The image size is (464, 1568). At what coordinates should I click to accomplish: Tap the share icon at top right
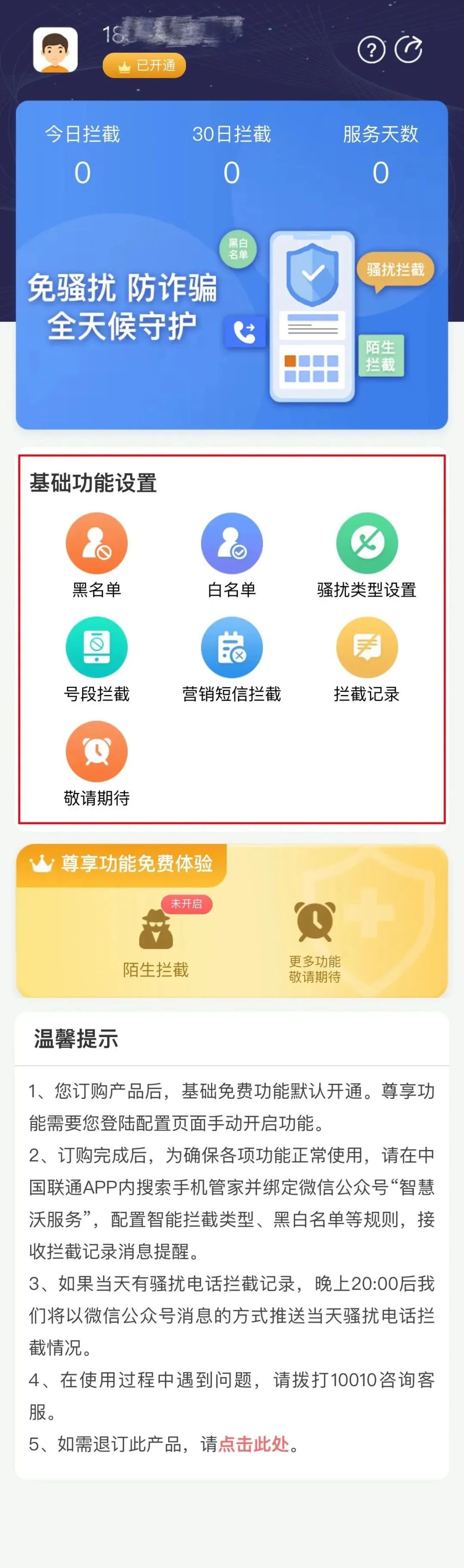tap(409, 50)
